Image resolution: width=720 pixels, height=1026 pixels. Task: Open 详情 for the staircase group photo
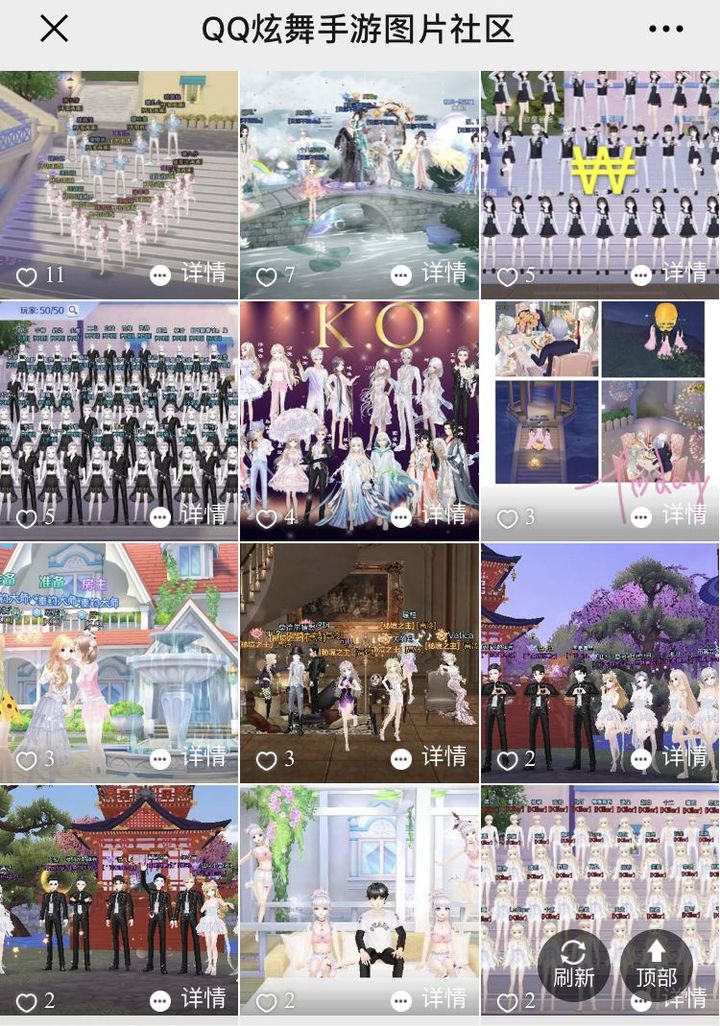(190, 274)
